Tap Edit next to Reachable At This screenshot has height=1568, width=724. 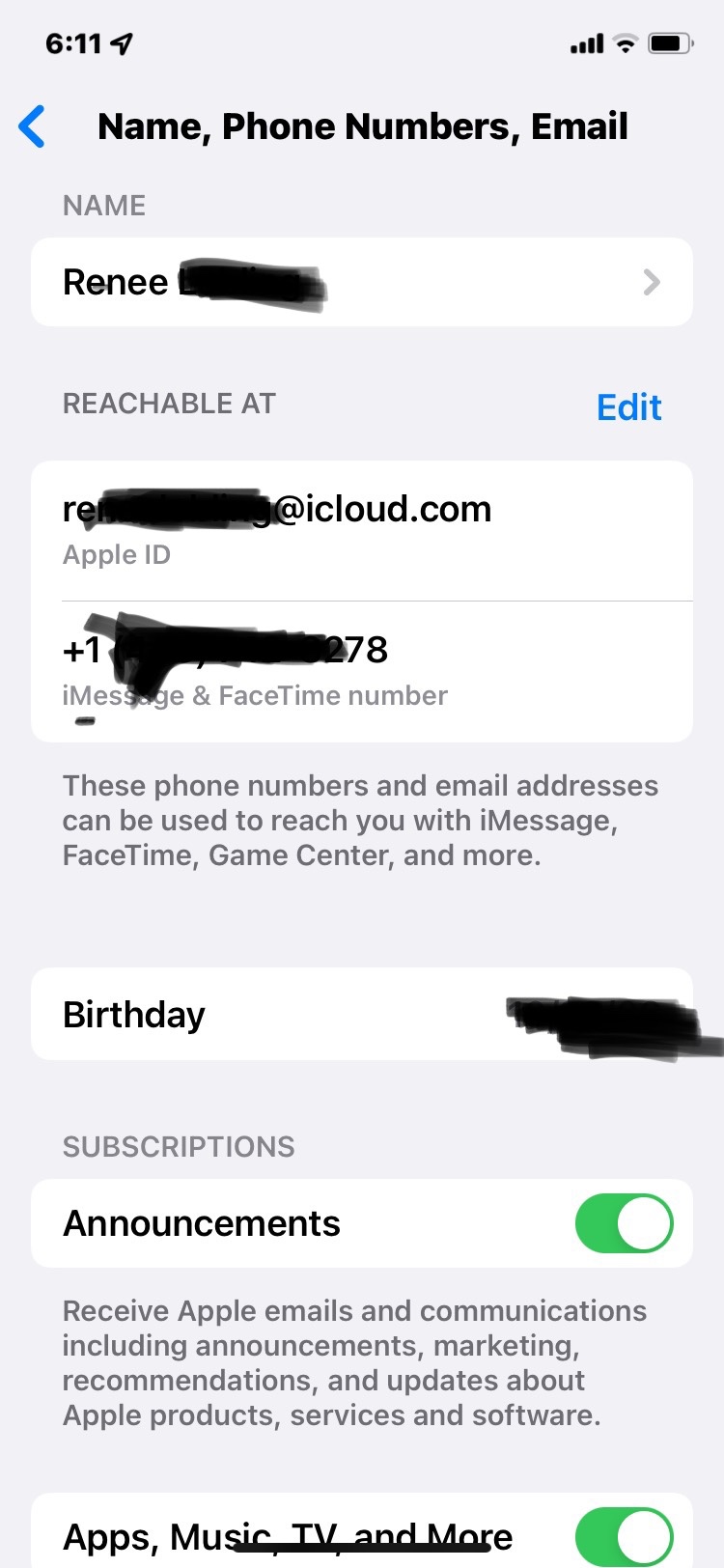(628, 407)
